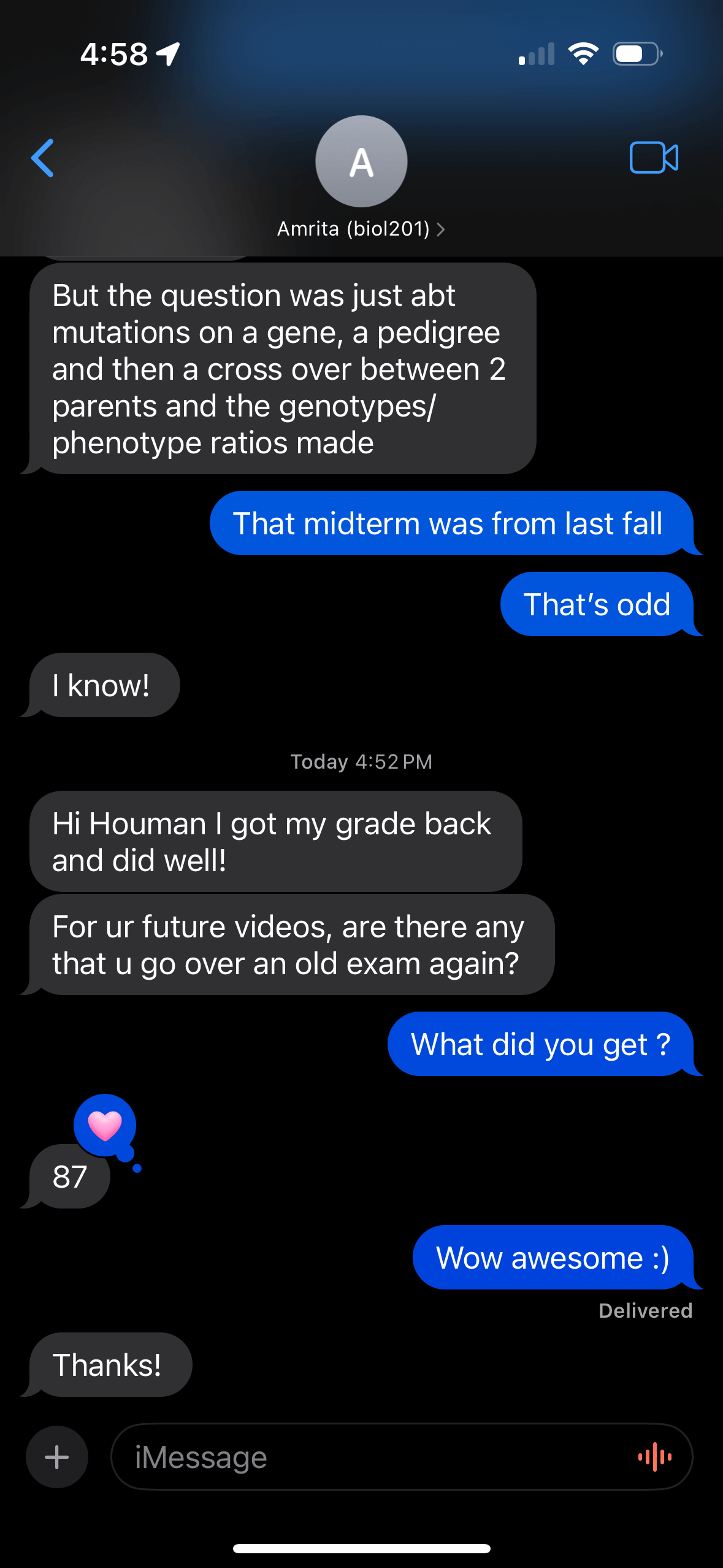Record an audio message
The image size is (723, 1568).
click(x=655, y=1457)
